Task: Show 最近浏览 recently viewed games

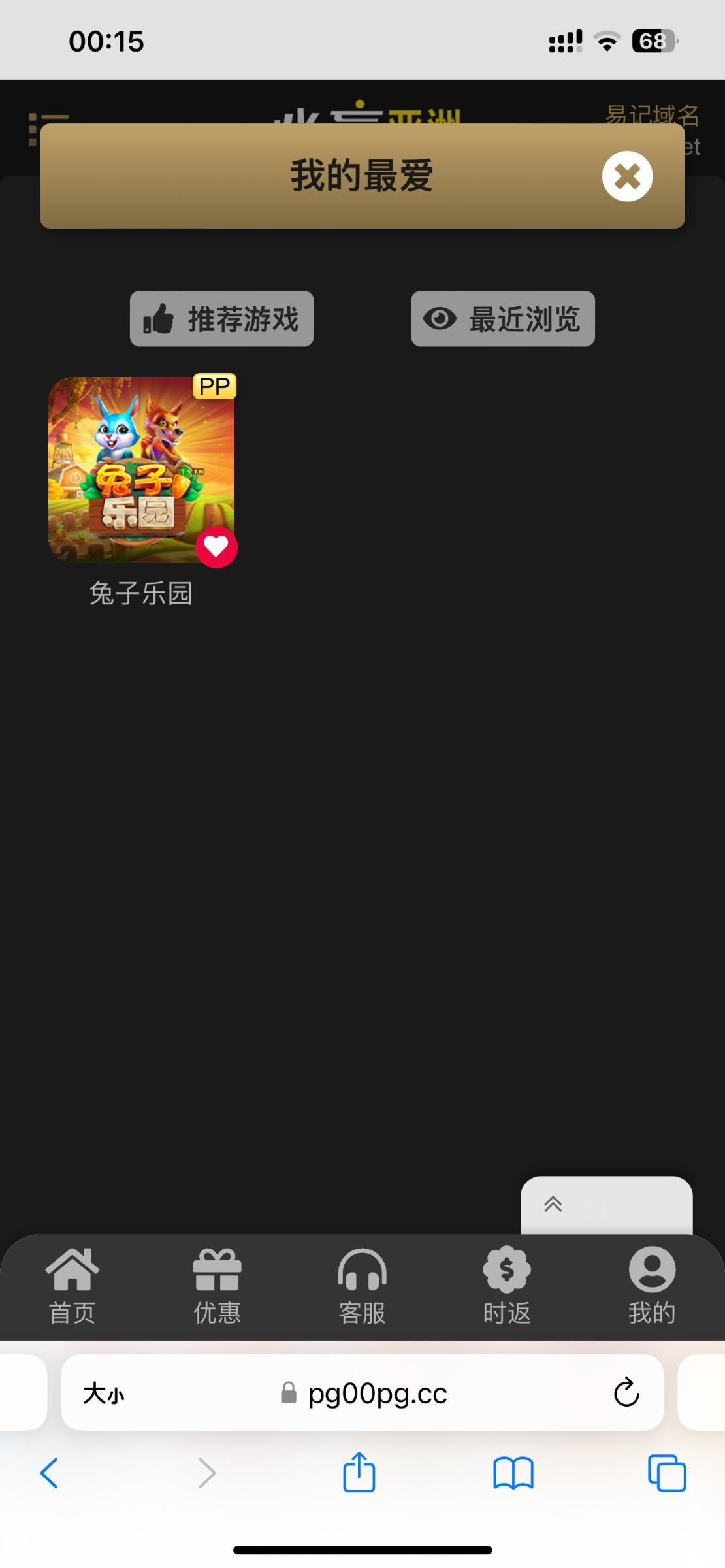Action: tap(503, 319)
